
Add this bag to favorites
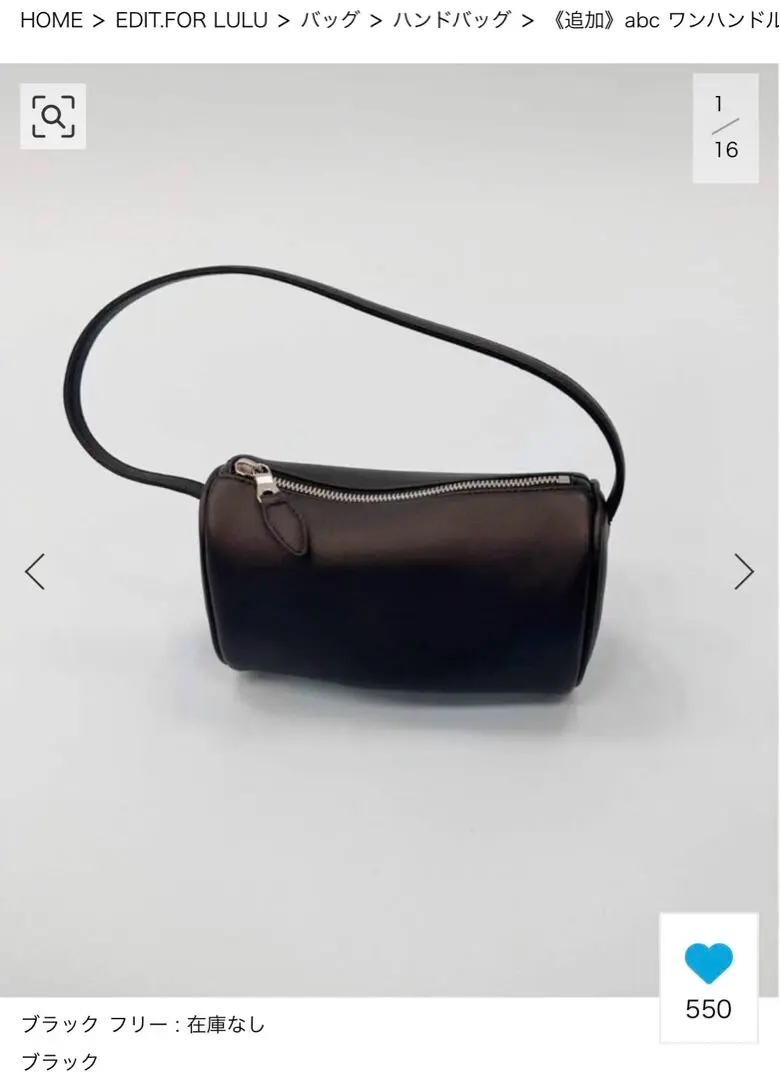coord(708,964)
